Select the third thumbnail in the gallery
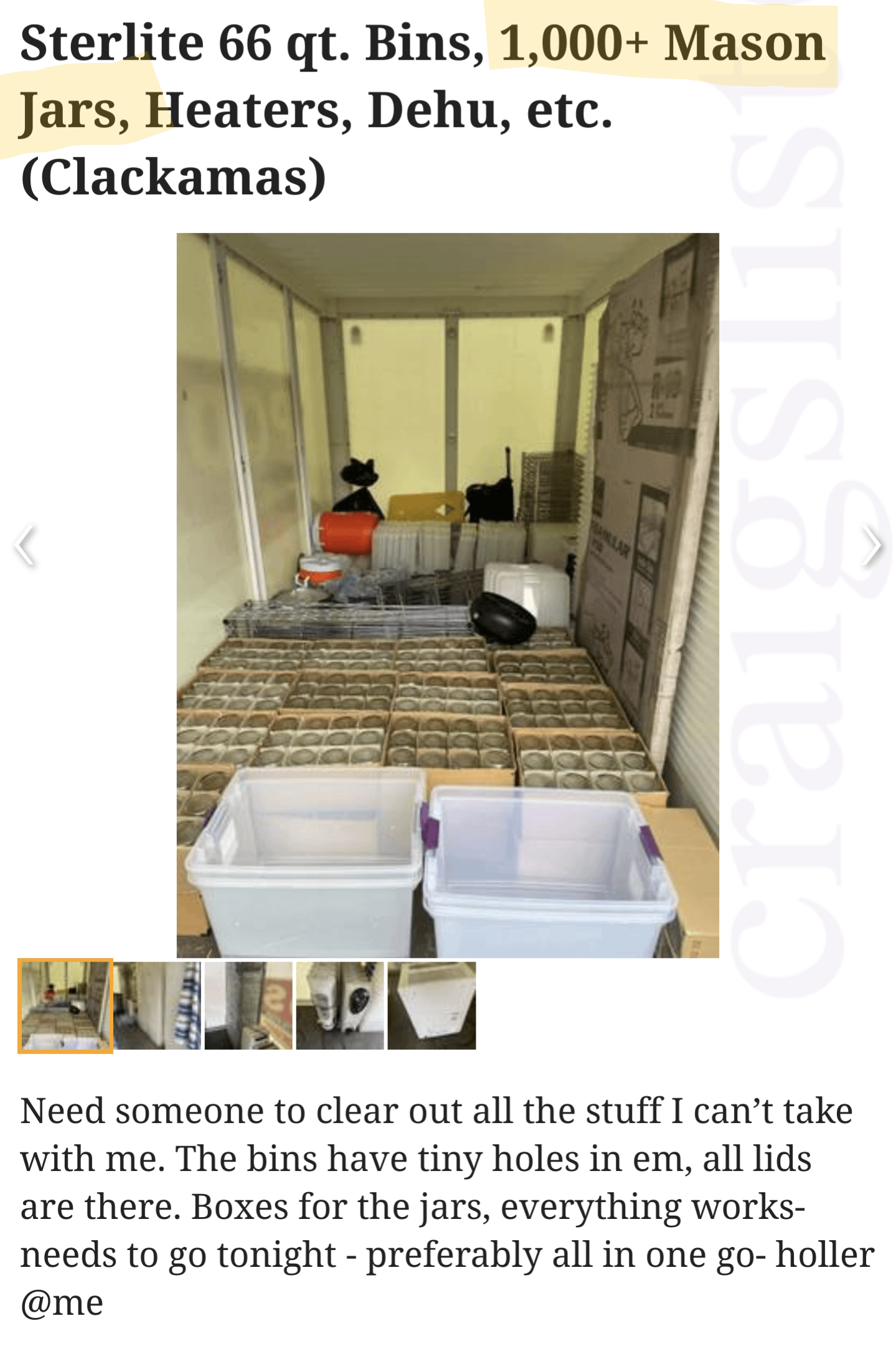896x1346 pixels. tap(248, 1006)
